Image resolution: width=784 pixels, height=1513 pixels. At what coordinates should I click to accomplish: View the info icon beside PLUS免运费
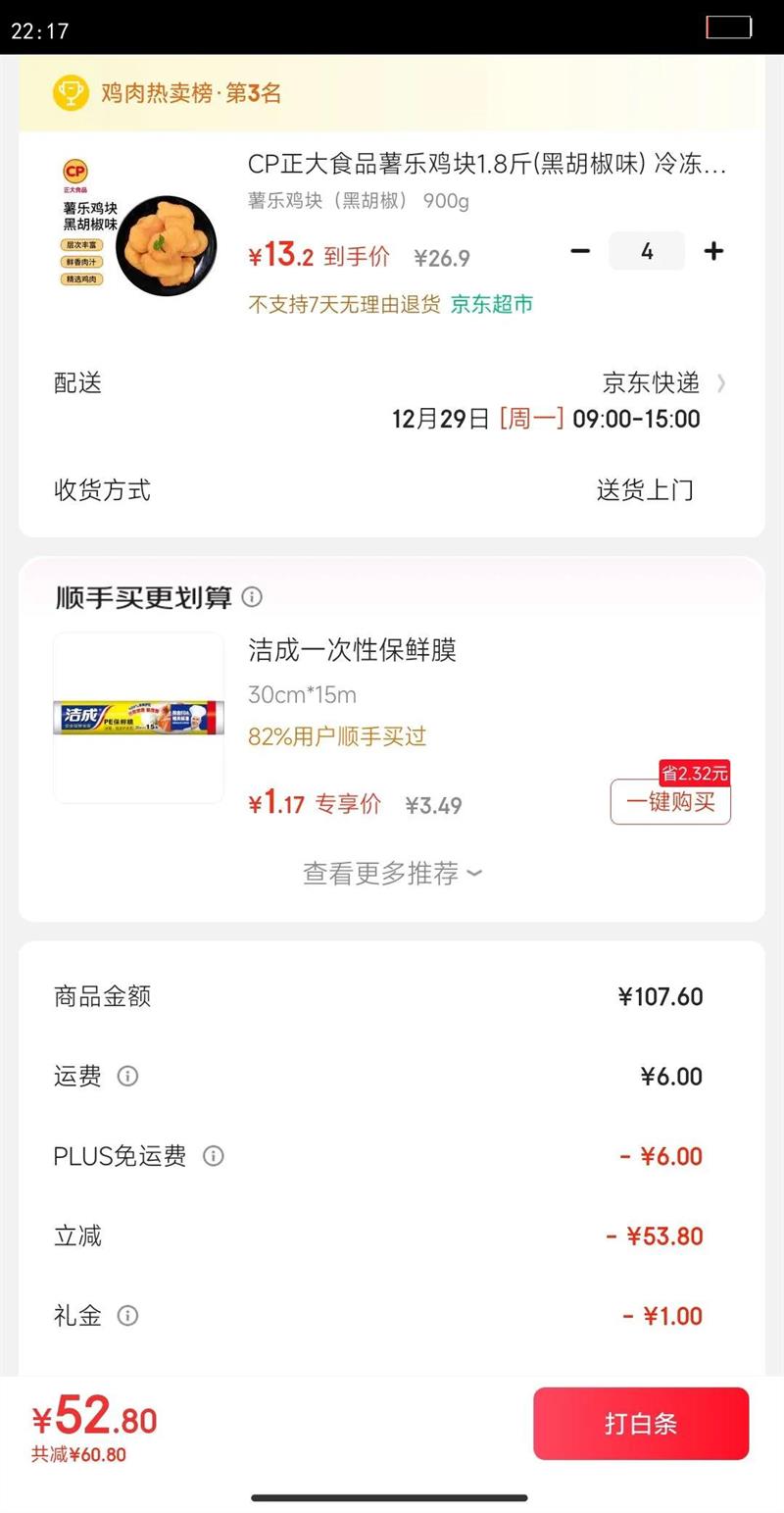(213, 1156)
